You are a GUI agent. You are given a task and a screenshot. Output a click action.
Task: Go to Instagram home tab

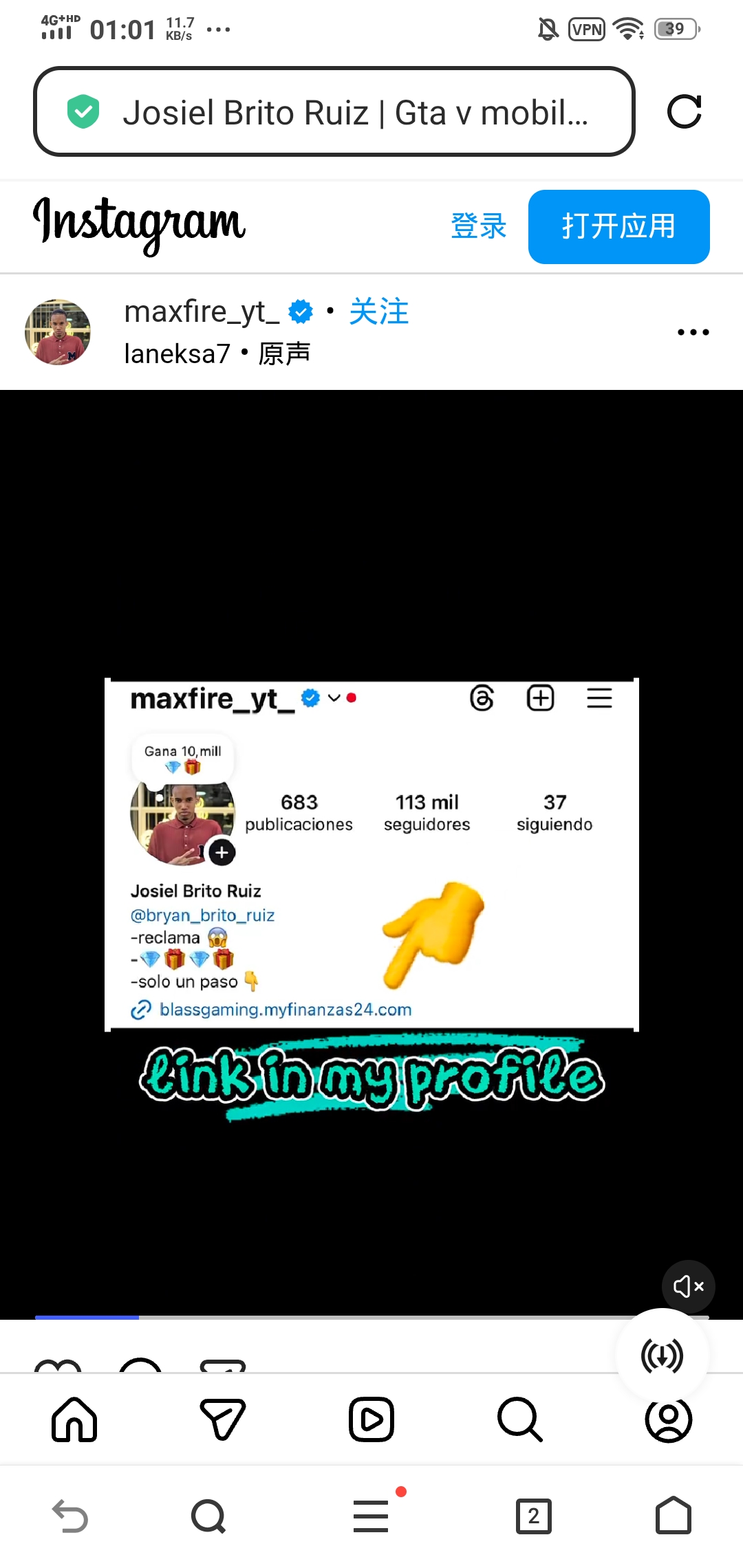(74, 1419)
